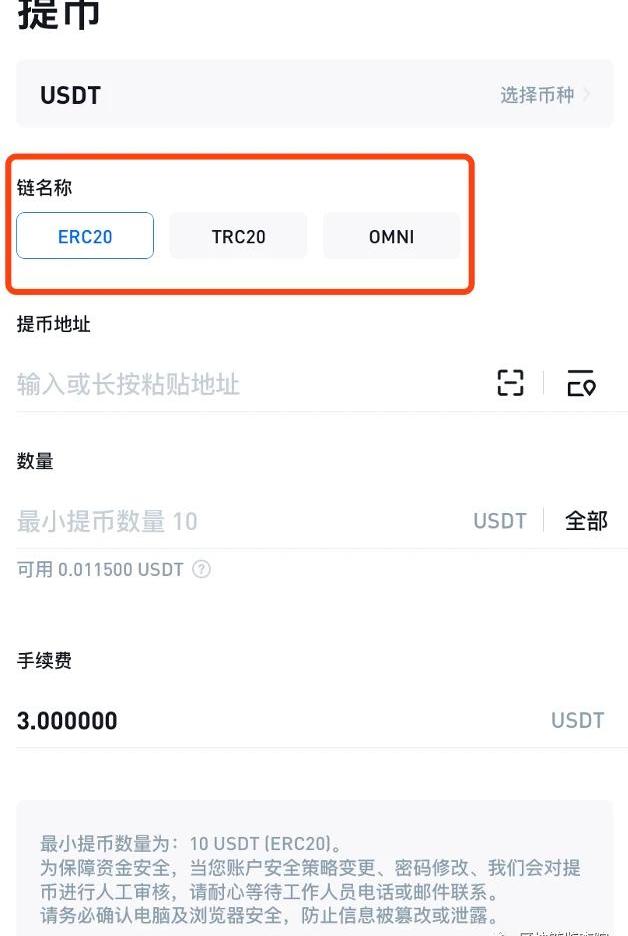
Task: Select the ERC20 chain
Action: click(85, 236)
